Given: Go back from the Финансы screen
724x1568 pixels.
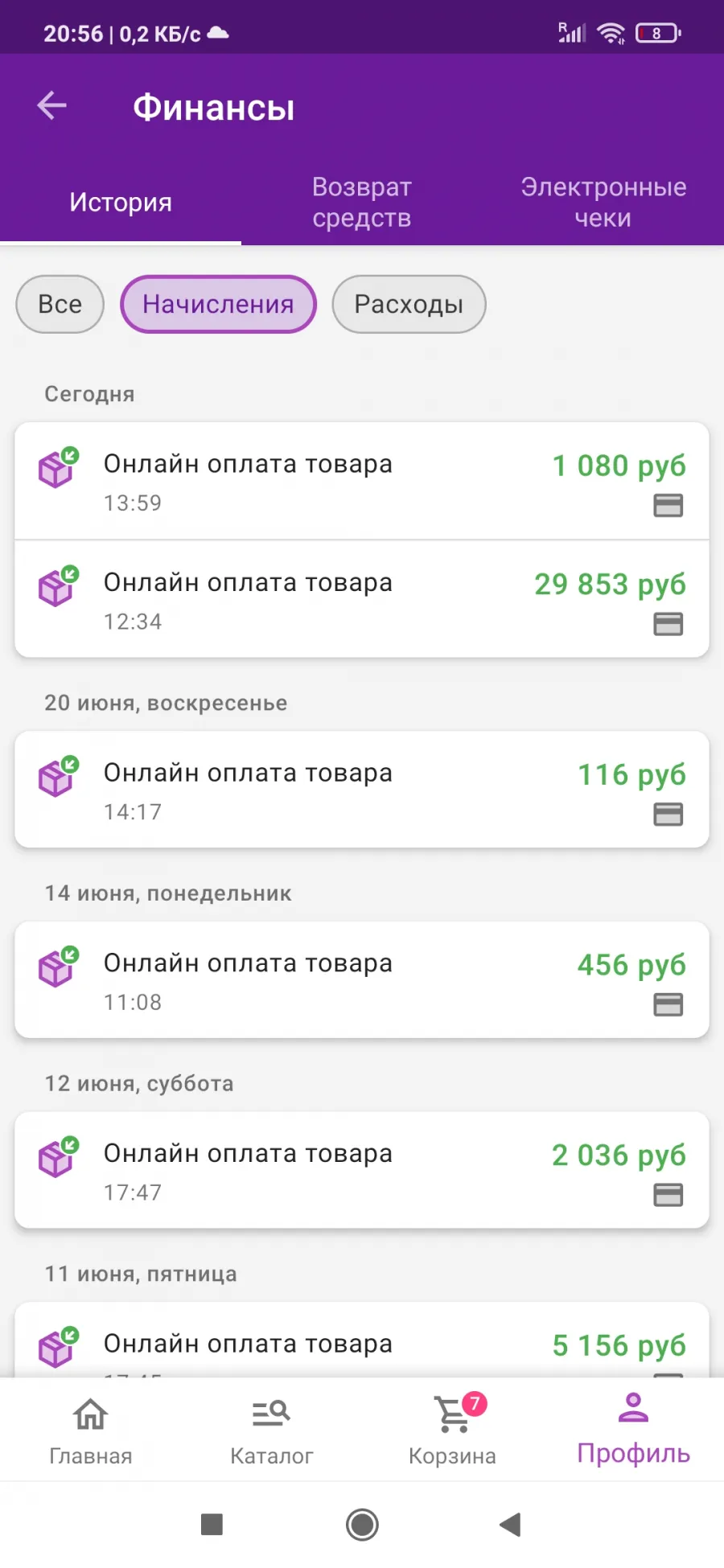Looking at the screenshot, I should (x=52, y=105).
